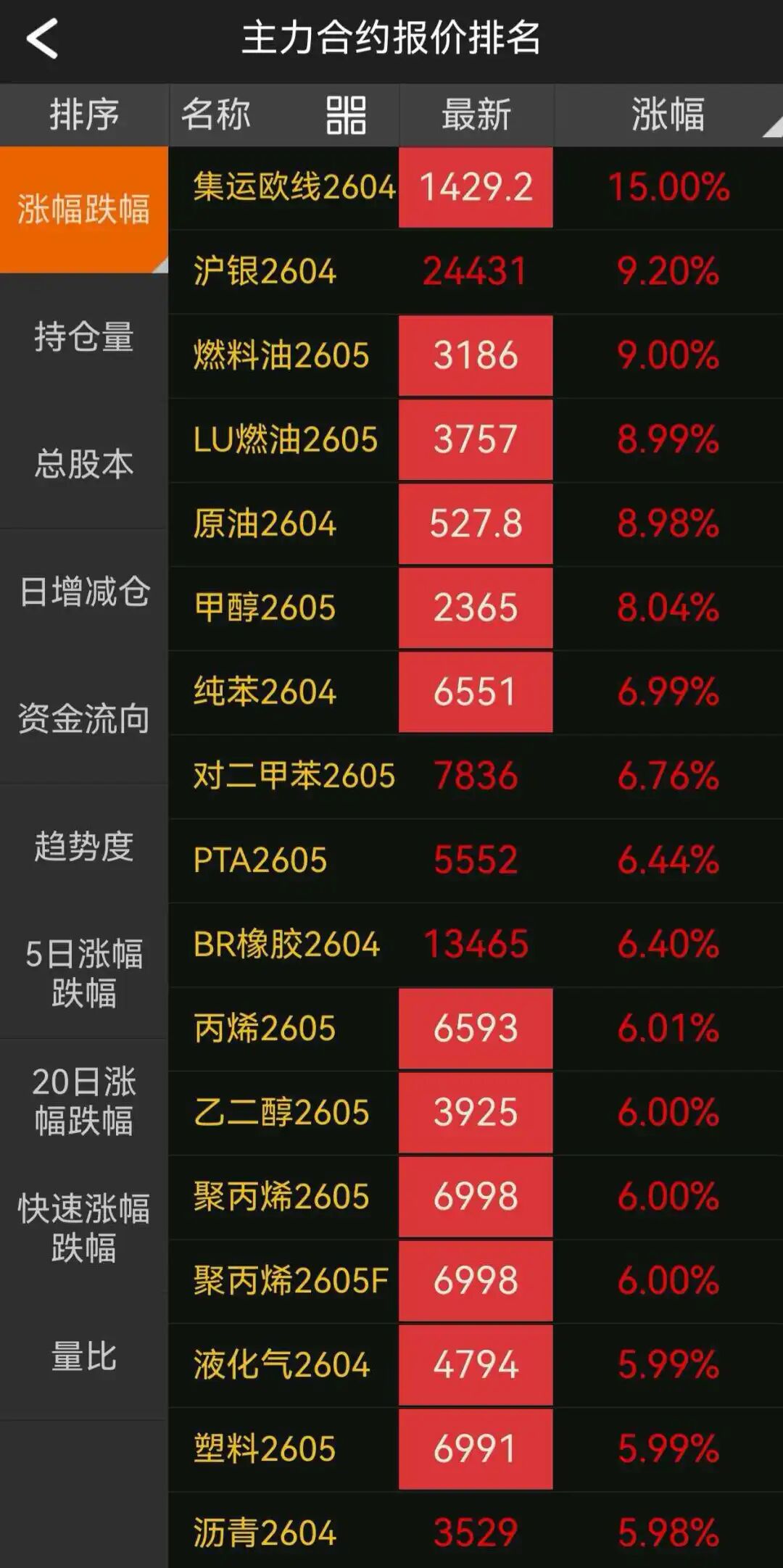
Task: Select the 量比 ranking
Action: pos(84,1356)
